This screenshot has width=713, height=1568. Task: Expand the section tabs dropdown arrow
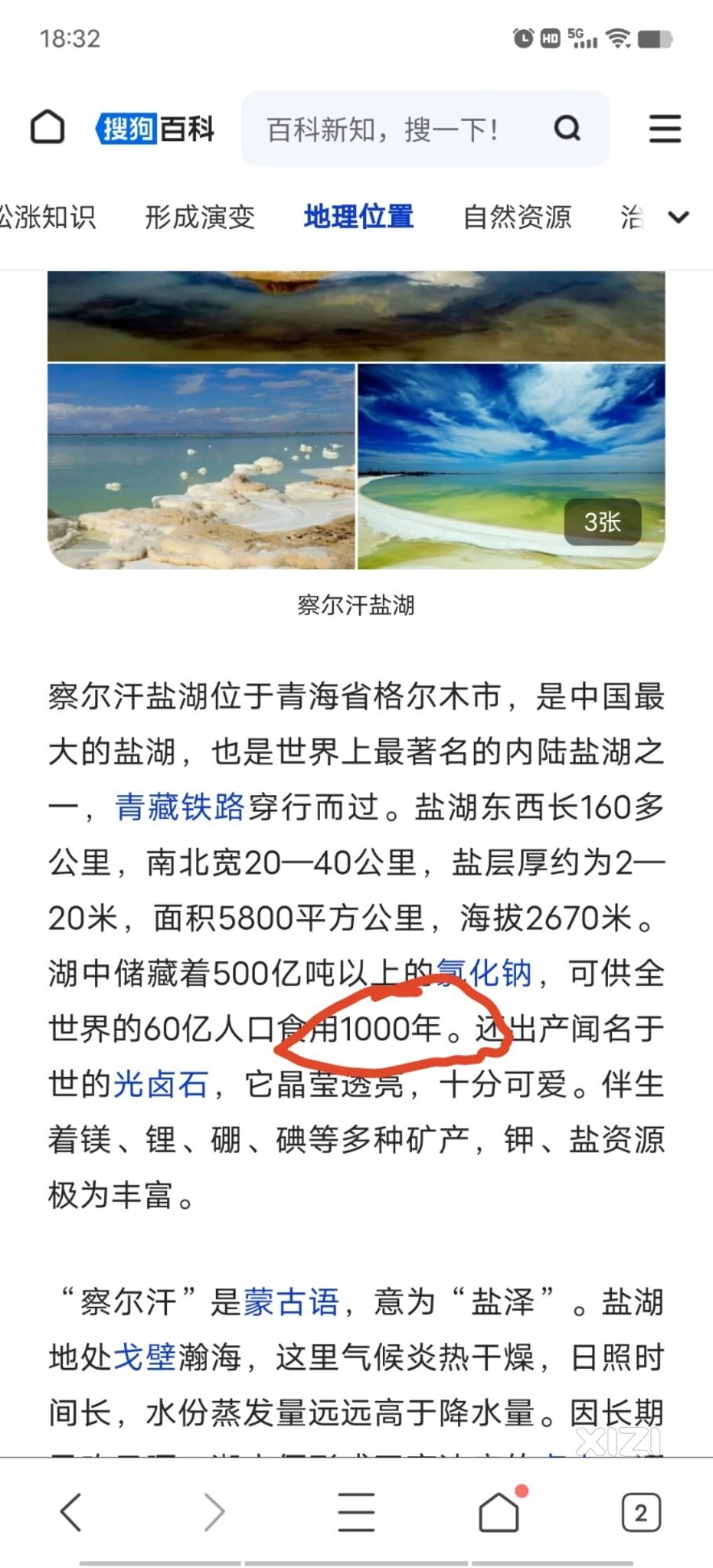pyautogui.click(x=678, y=218)
